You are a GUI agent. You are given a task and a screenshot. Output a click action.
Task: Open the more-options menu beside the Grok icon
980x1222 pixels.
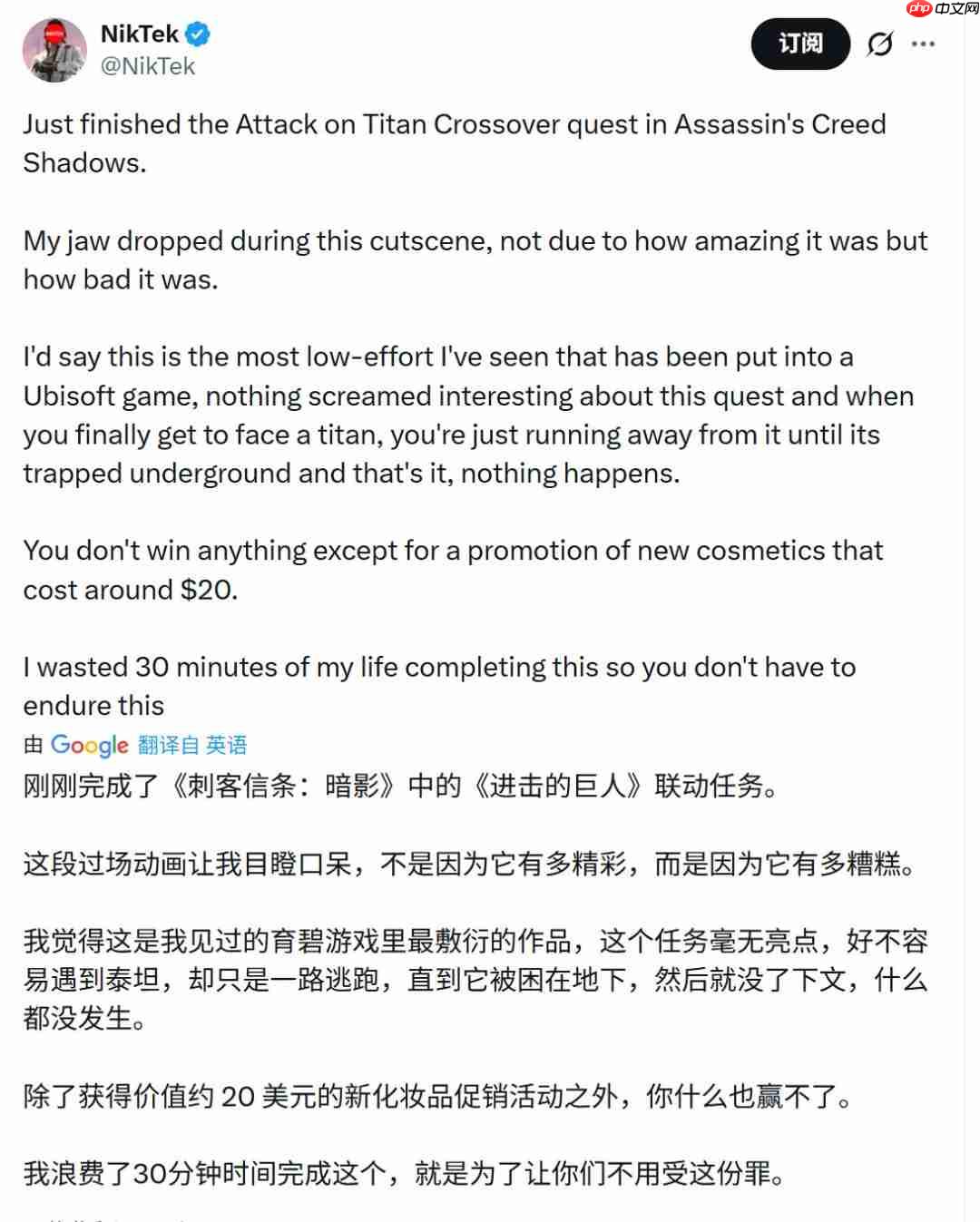924,43
